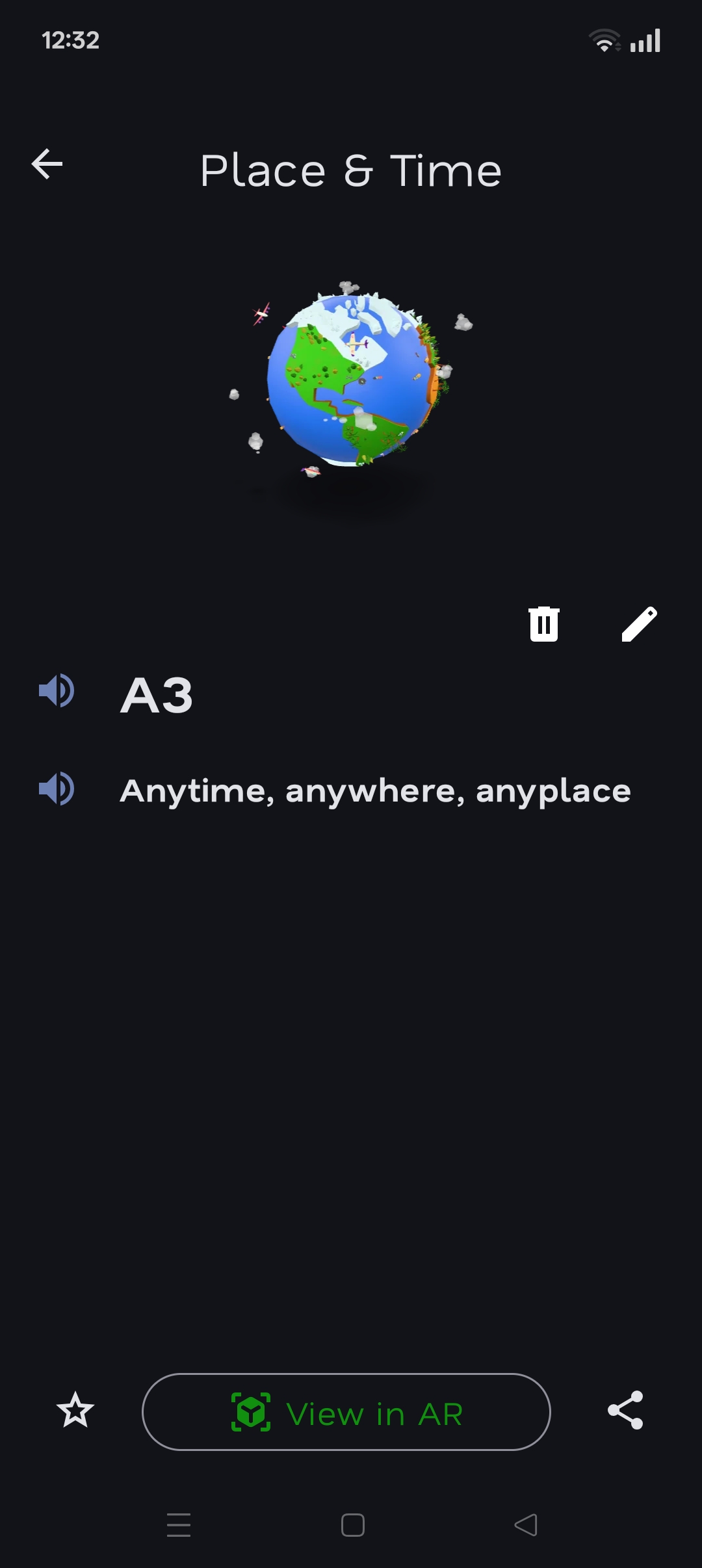Share this item
Viewport: 702px width, 1568px height.
click(x=625, y=1411)
